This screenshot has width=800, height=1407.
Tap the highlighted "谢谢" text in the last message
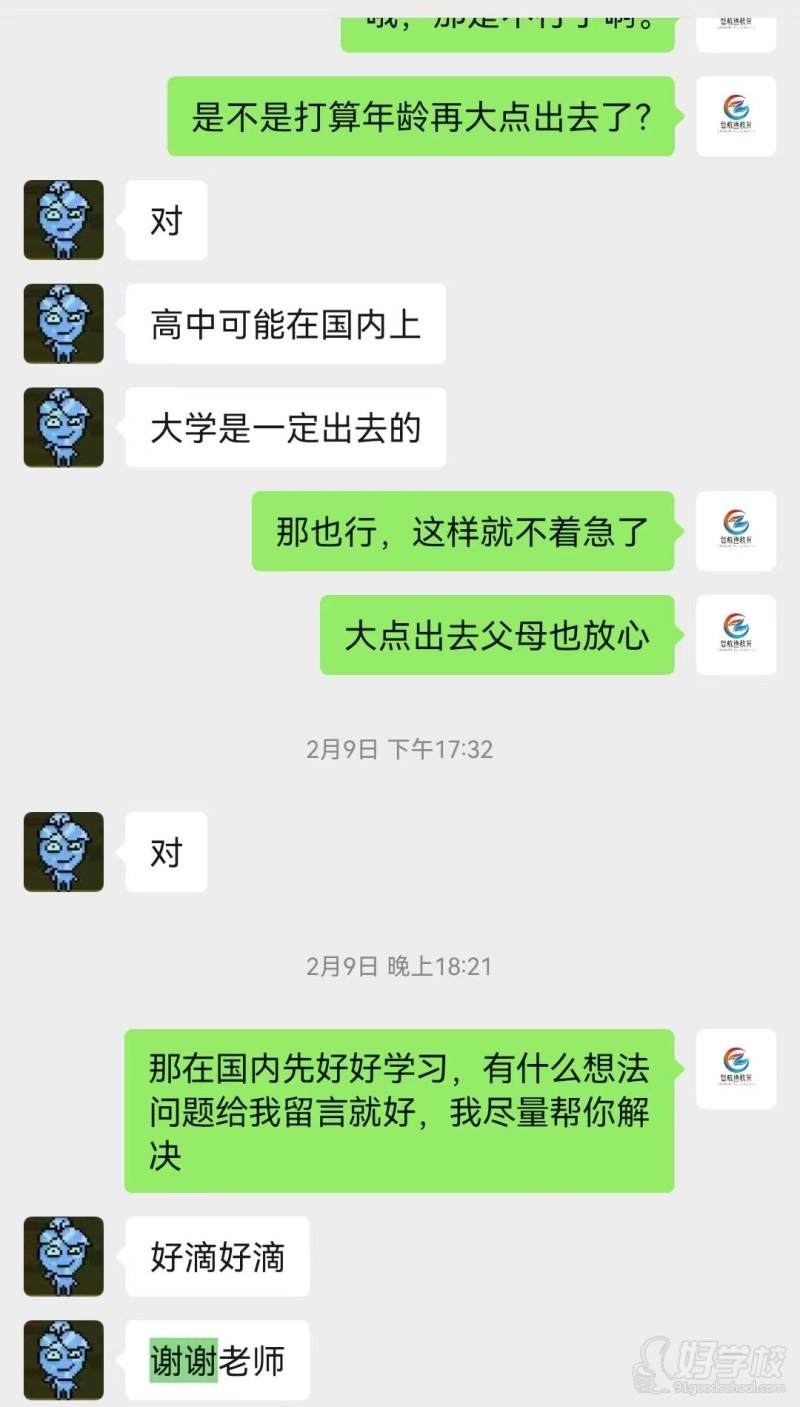(x=185, y=1360)
